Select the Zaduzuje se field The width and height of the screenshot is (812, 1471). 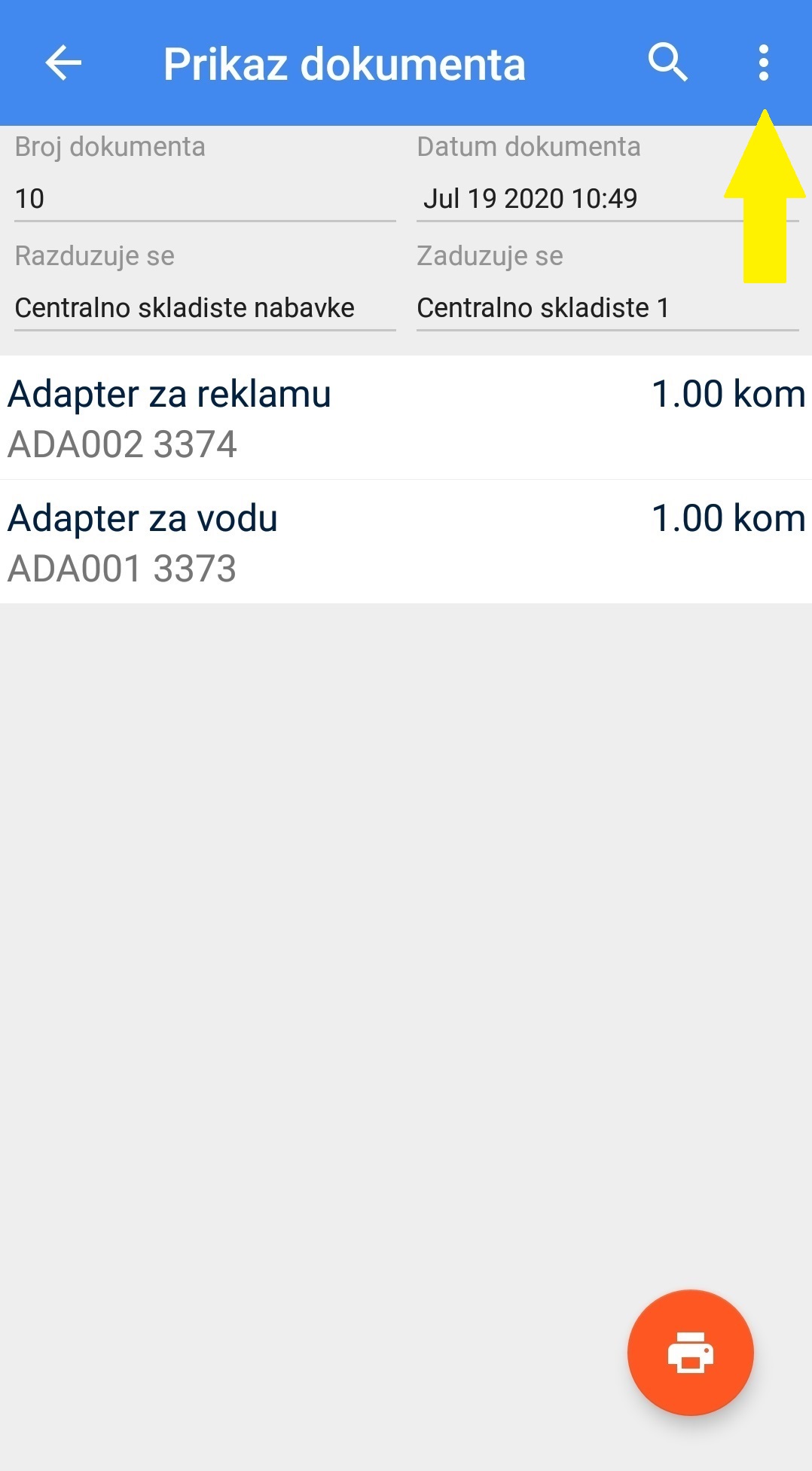pos(606,307)
